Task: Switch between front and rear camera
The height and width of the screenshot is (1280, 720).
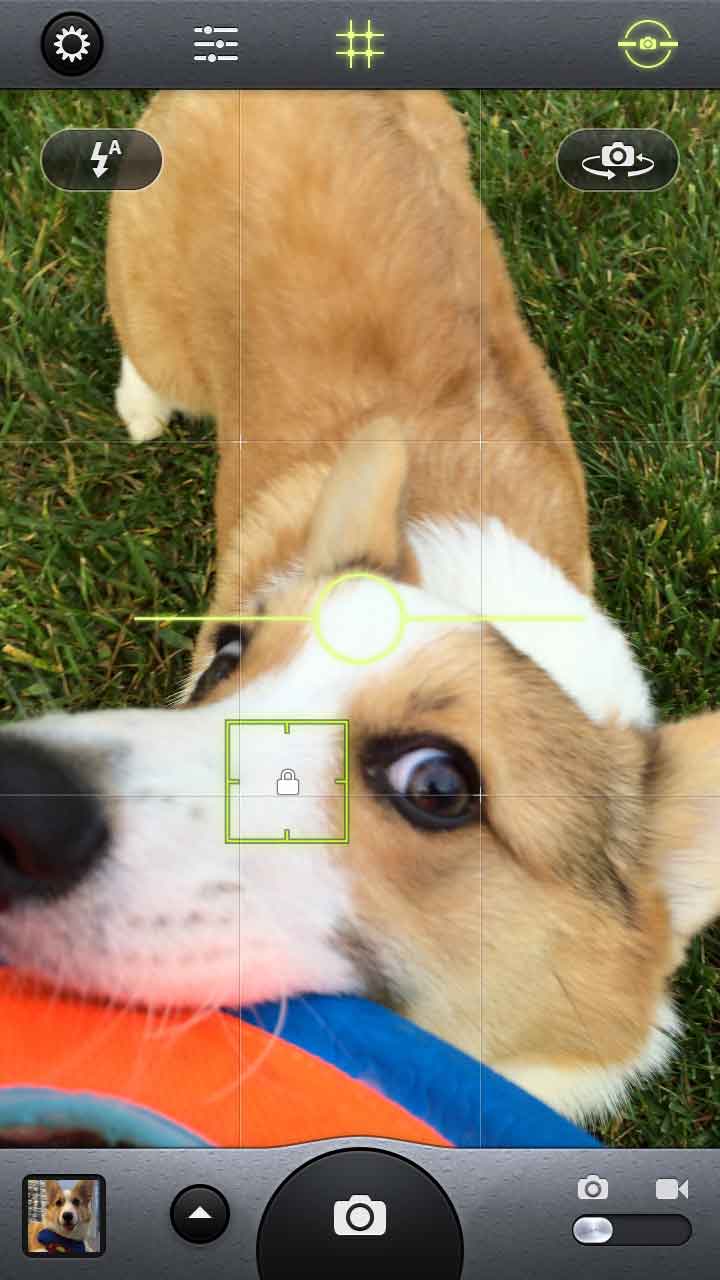Action: click(618, 159)
